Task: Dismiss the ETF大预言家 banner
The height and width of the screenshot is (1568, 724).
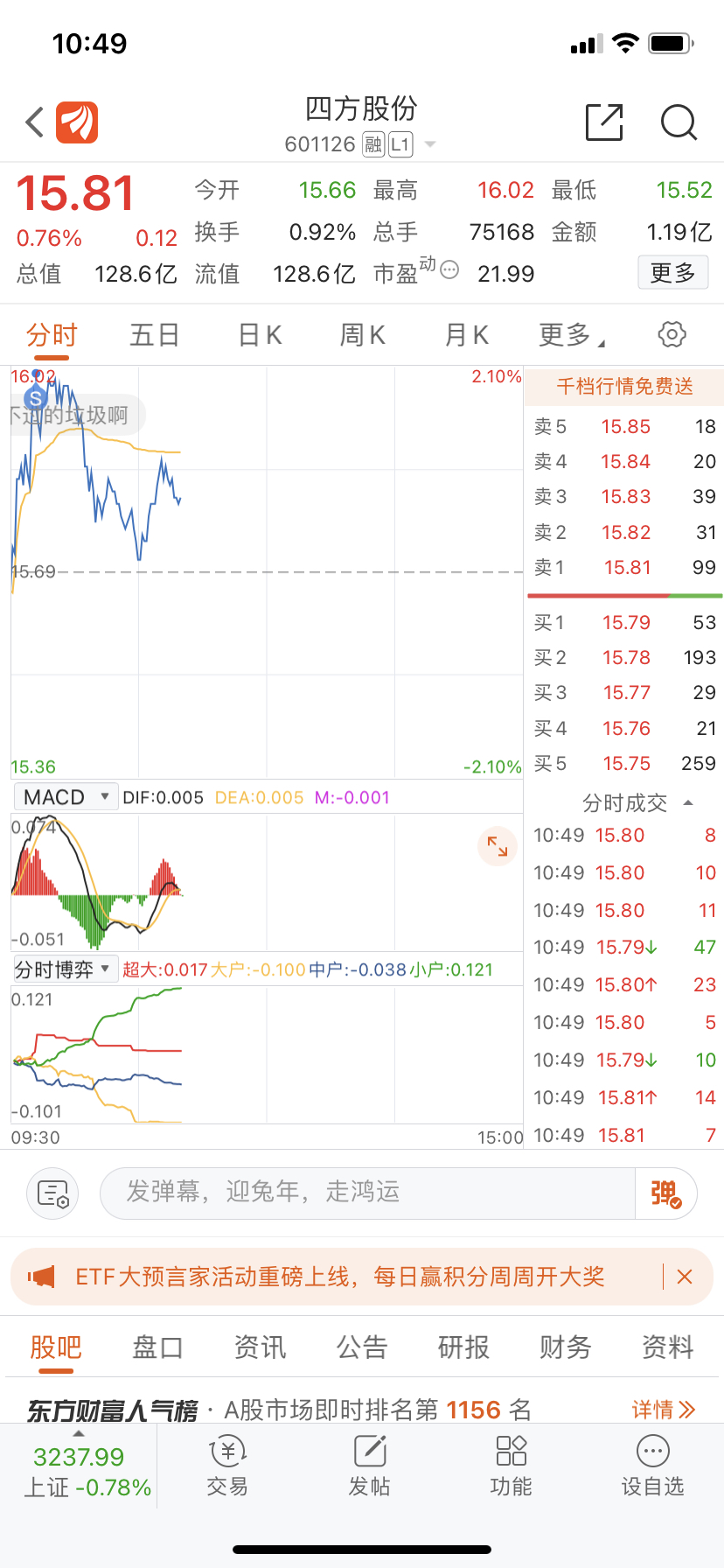Action: pyautogui.click(x=685, y=1277)
